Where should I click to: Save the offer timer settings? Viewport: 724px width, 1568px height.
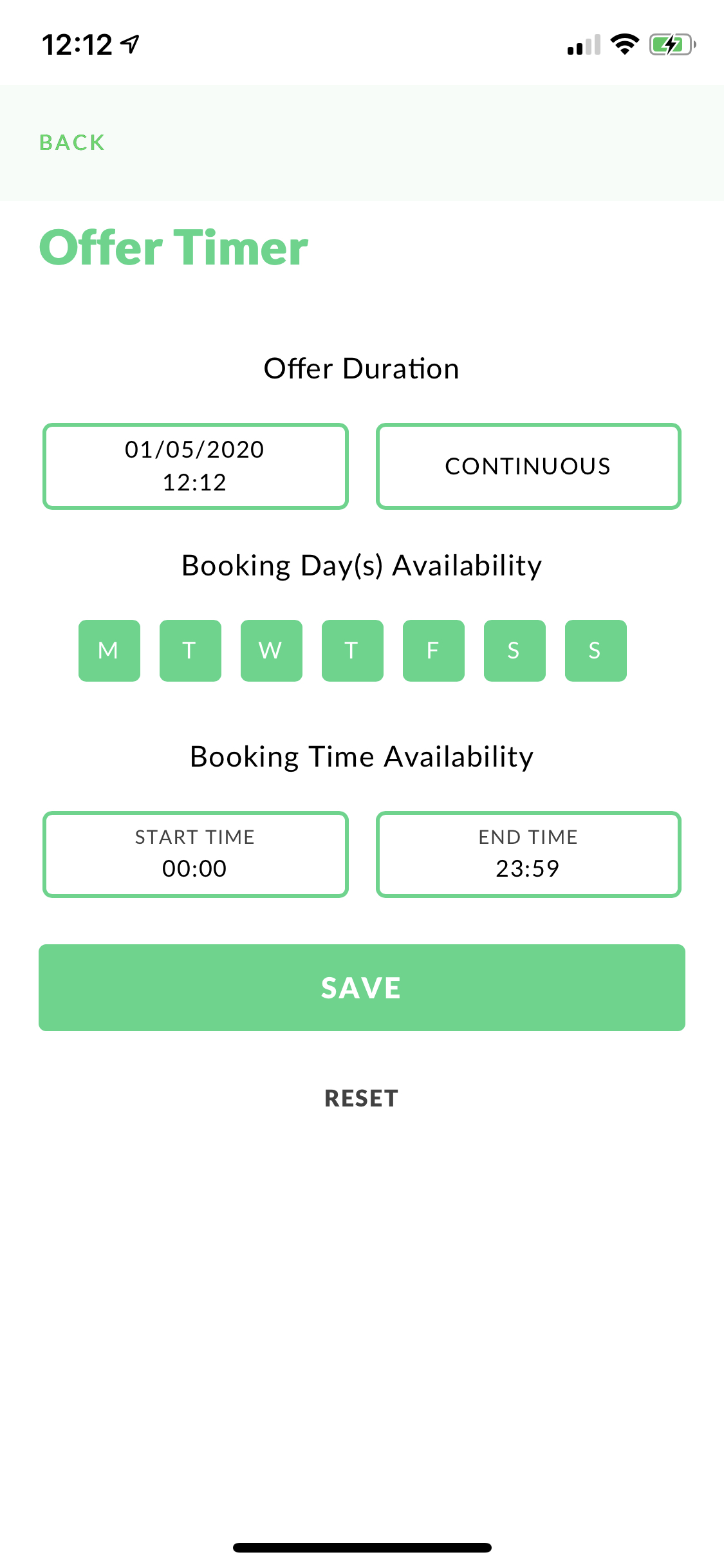pos(362,987)
